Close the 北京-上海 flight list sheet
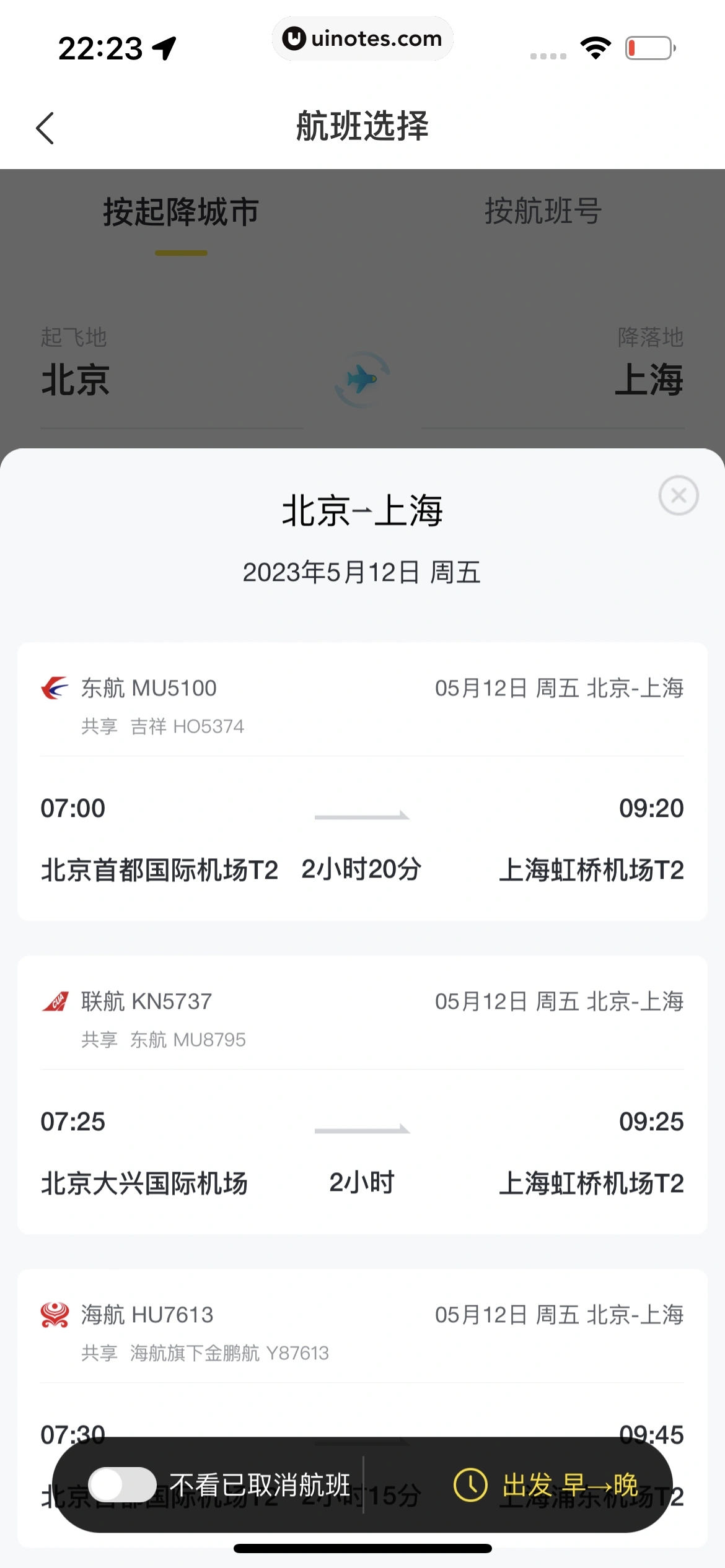The width and height of the screenshot is (725, 1568). point(679,495)
